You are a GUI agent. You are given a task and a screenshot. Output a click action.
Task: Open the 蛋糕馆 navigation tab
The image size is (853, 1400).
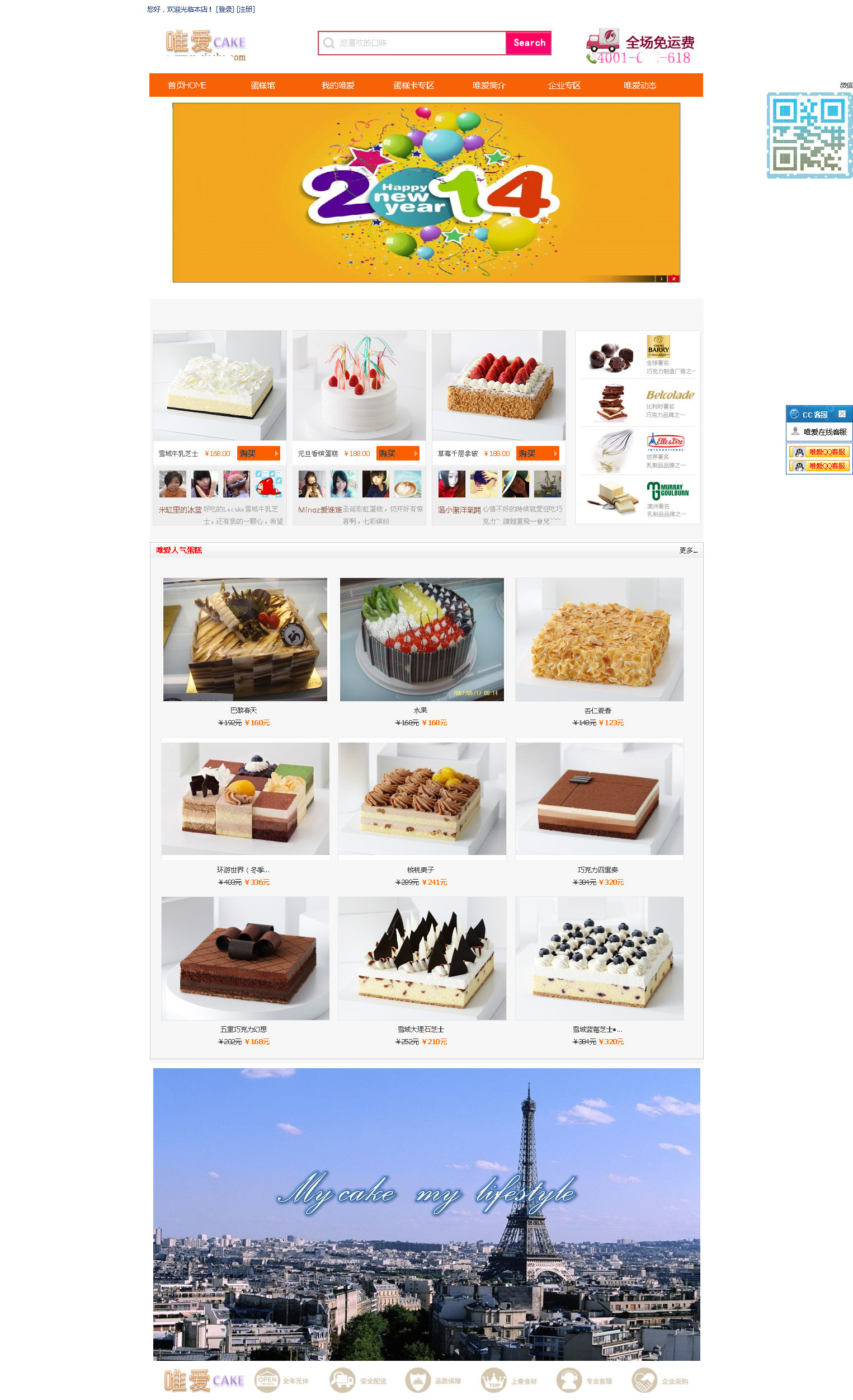(263, 86)
